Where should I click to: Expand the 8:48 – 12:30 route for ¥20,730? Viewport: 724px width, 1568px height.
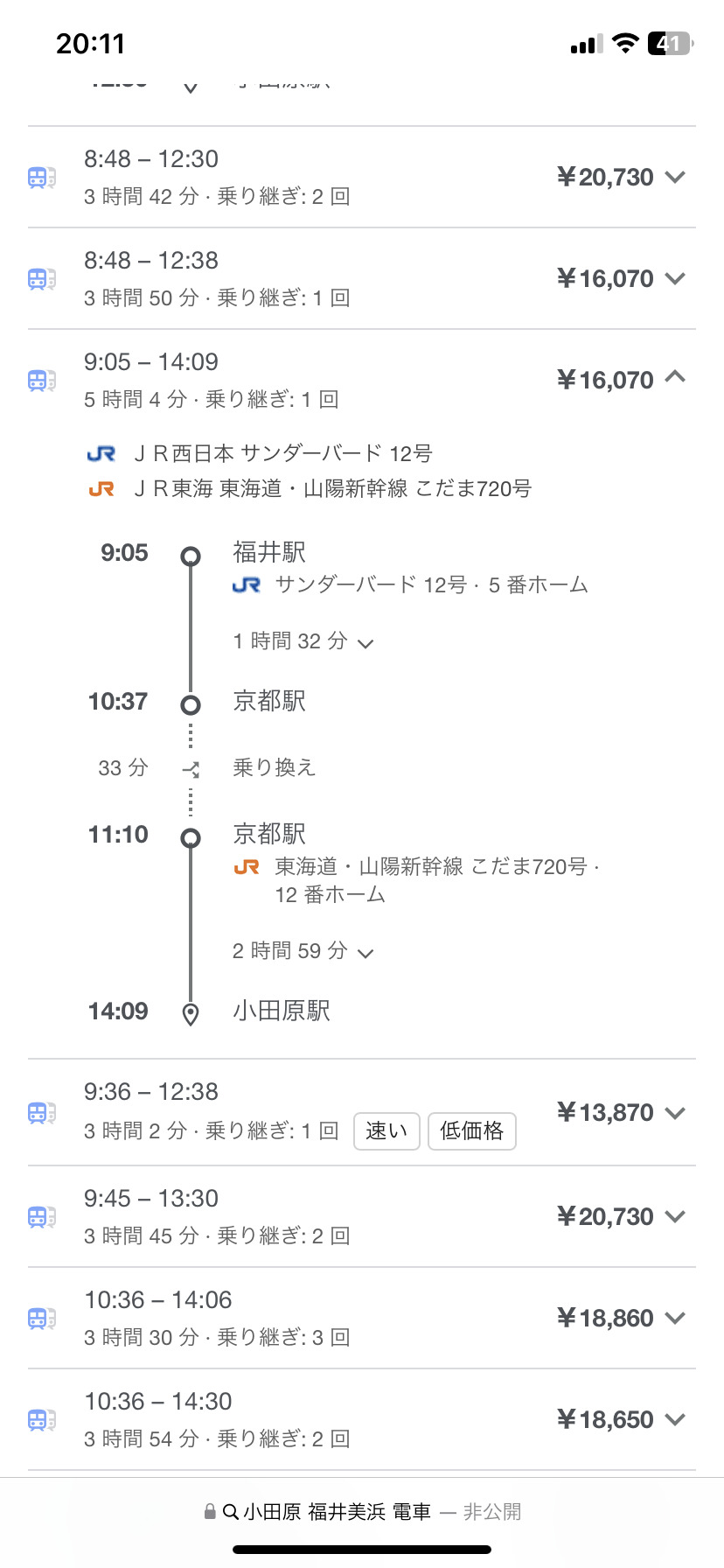tap(674, 177)
